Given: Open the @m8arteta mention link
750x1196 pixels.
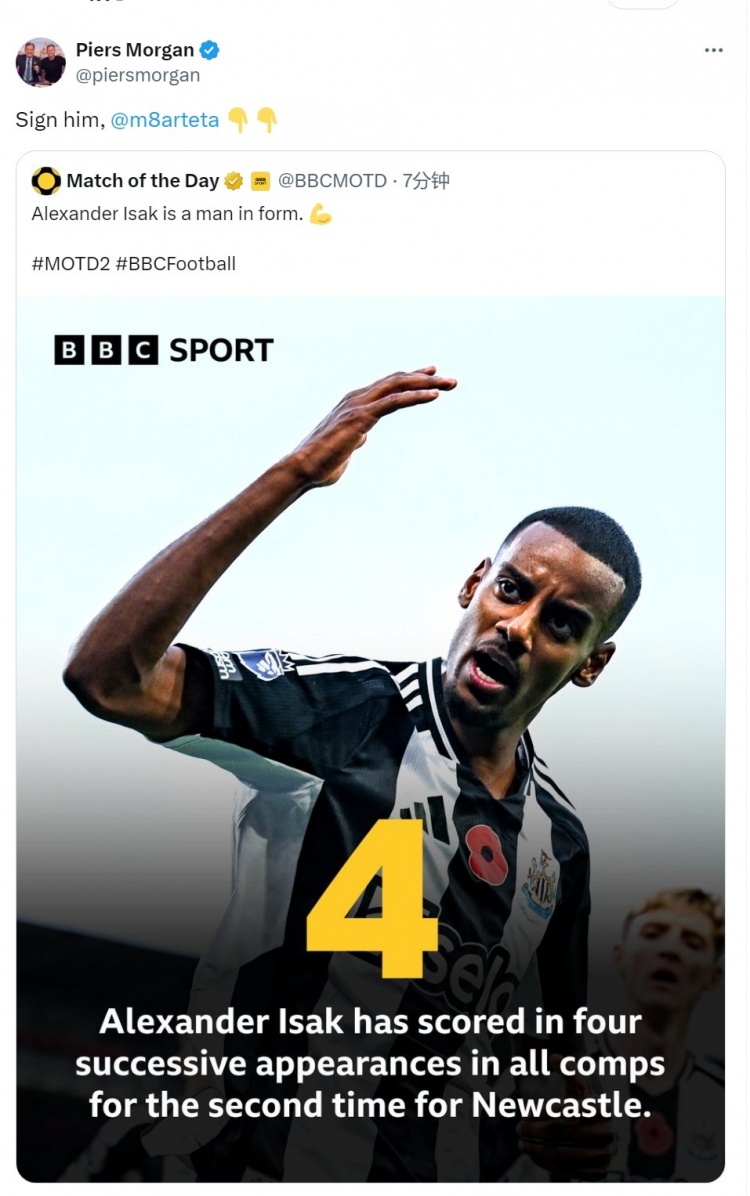Looking at the screenshot, I should (x=164, y=120).
